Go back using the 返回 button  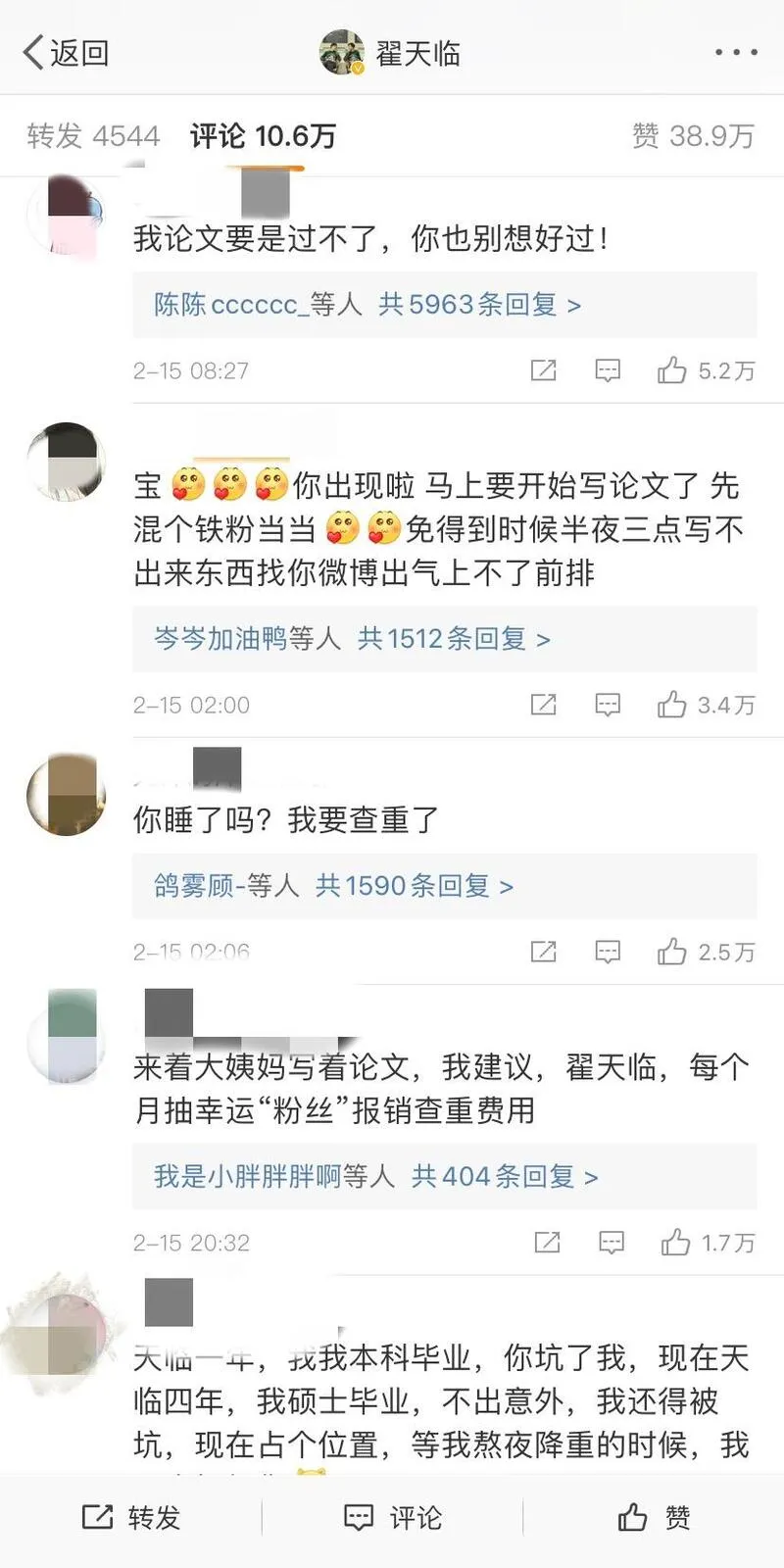click(x=65, y=53)
